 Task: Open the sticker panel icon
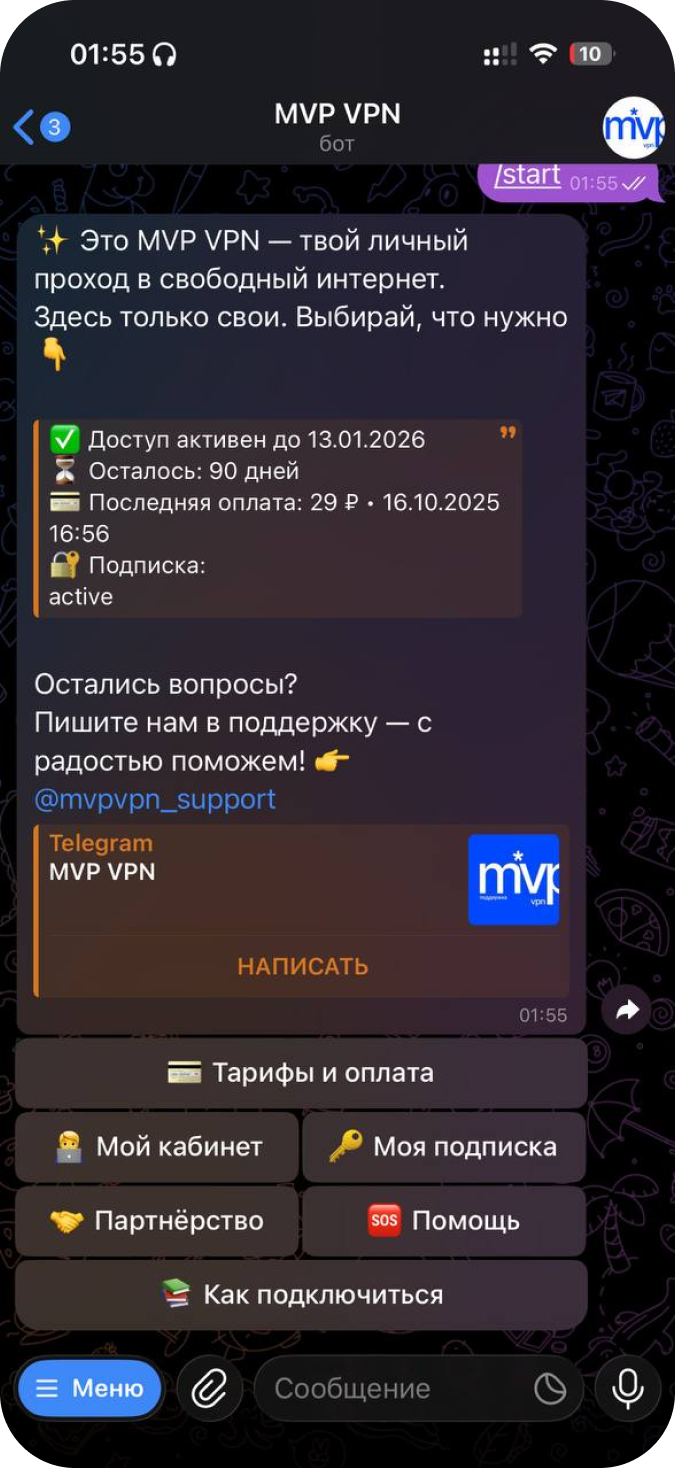pos(550,1389)
